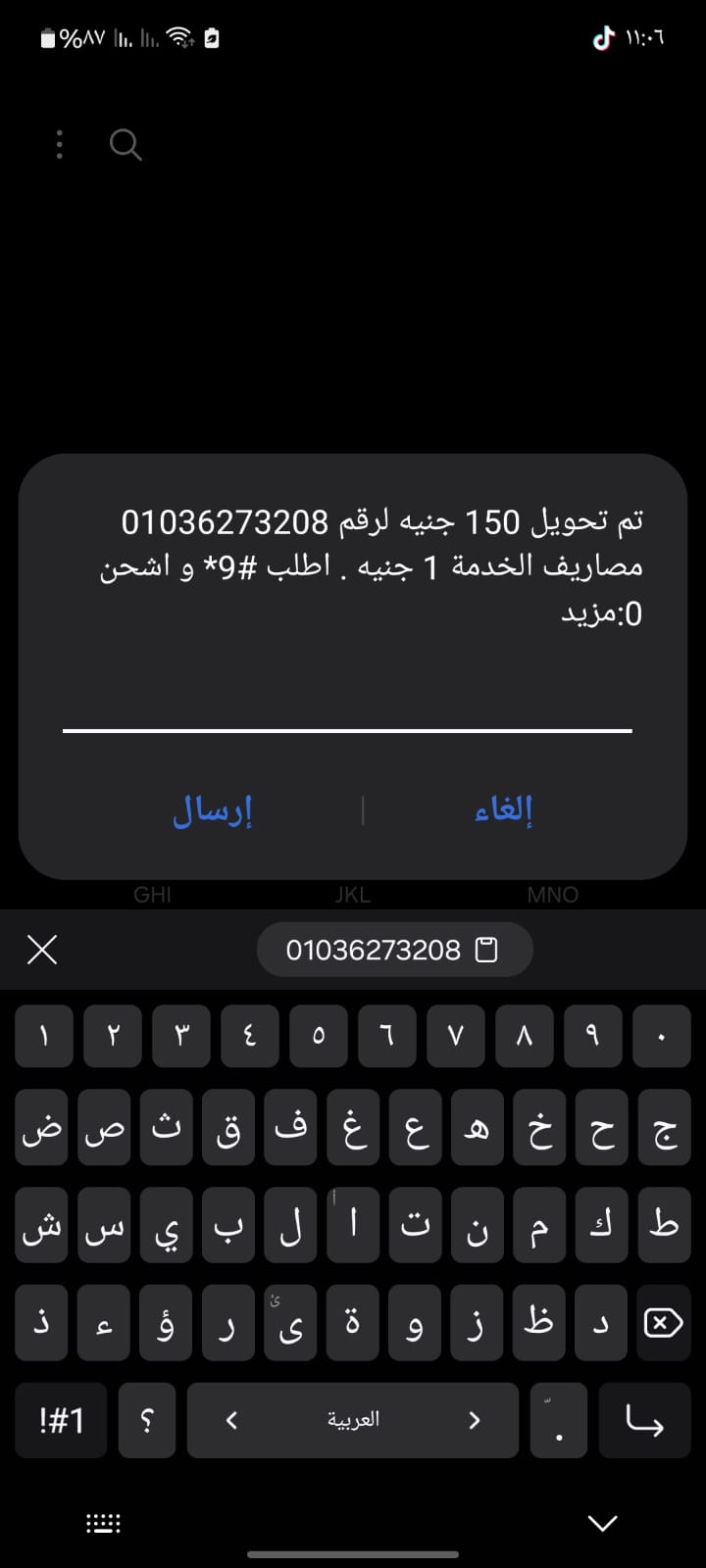Open the search icon
706x1568 pixels.
[126, 145]
